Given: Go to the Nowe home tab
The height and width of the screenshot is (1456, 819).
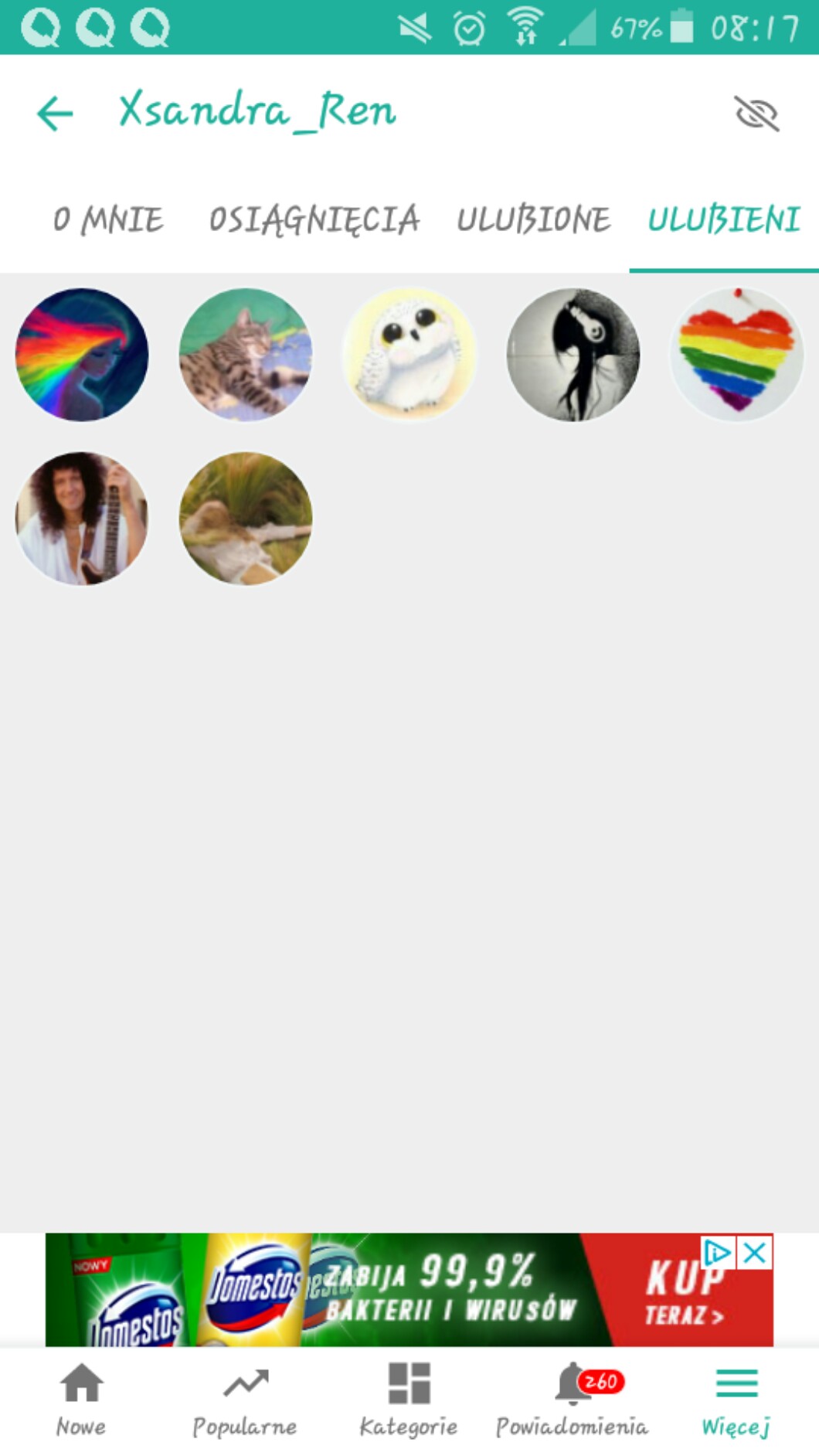Looking at the screenshot, I should tap(81, 1400).
